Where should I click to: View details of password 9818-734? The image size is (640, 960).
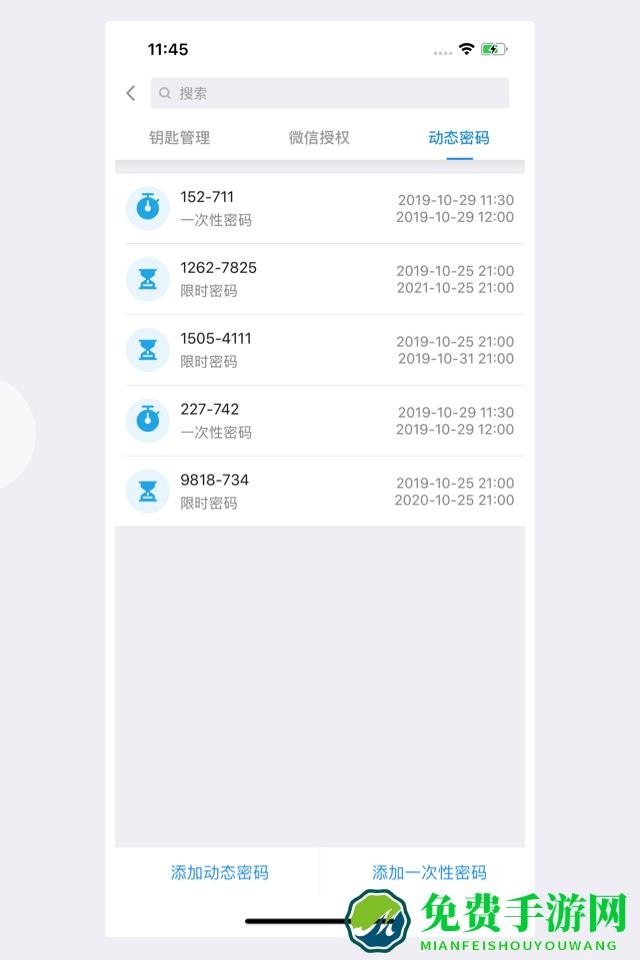pos(320,491)
